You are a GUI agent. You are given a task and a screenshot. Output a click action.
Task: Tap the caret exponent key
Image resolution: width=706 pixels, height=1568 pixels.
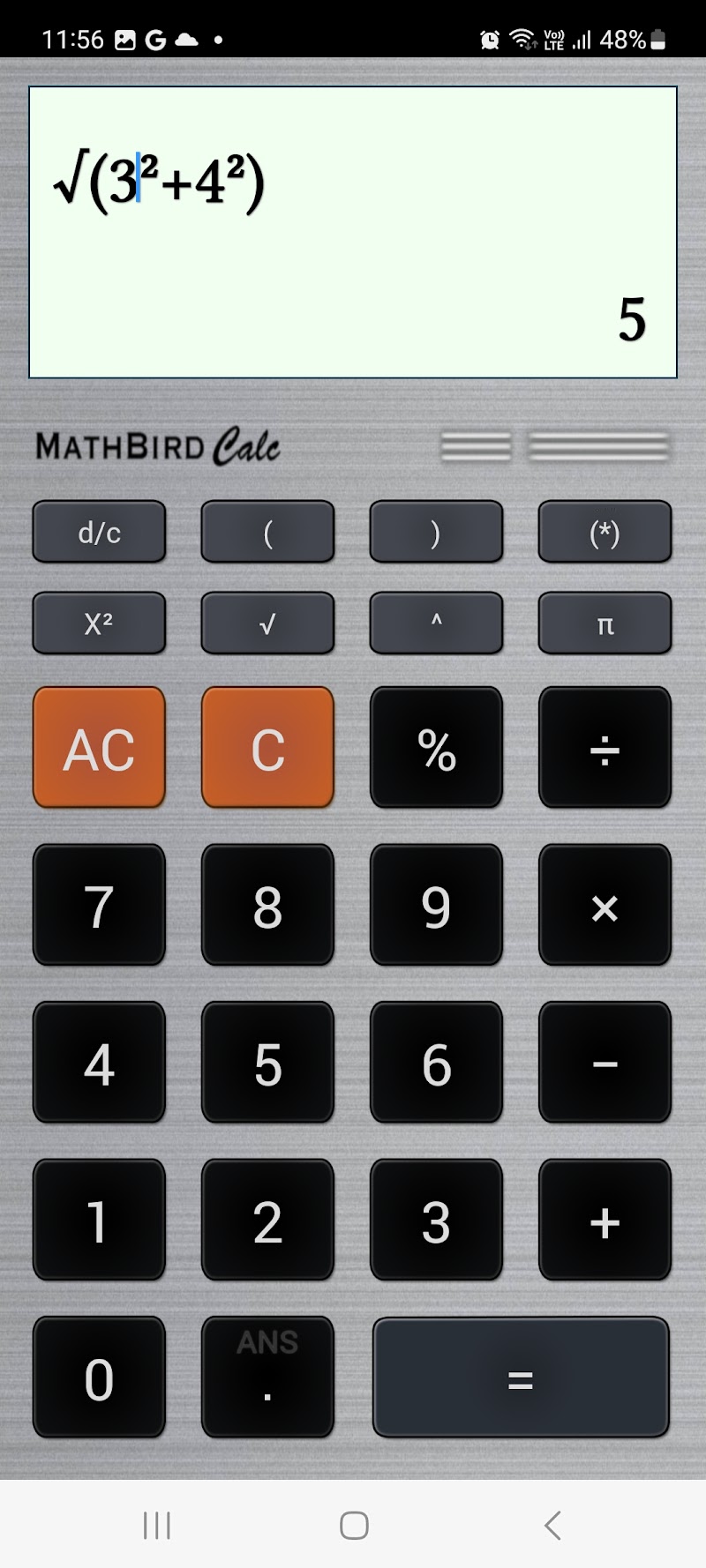[x=436, y=623]
